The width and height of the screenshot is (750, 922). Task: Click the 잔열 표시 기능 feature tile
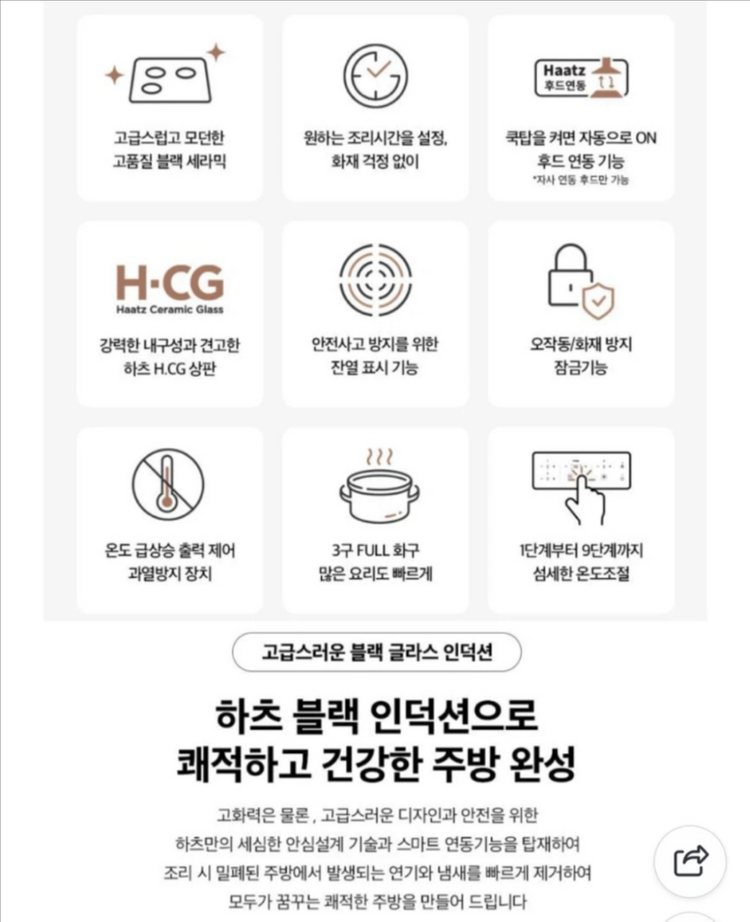374,315
